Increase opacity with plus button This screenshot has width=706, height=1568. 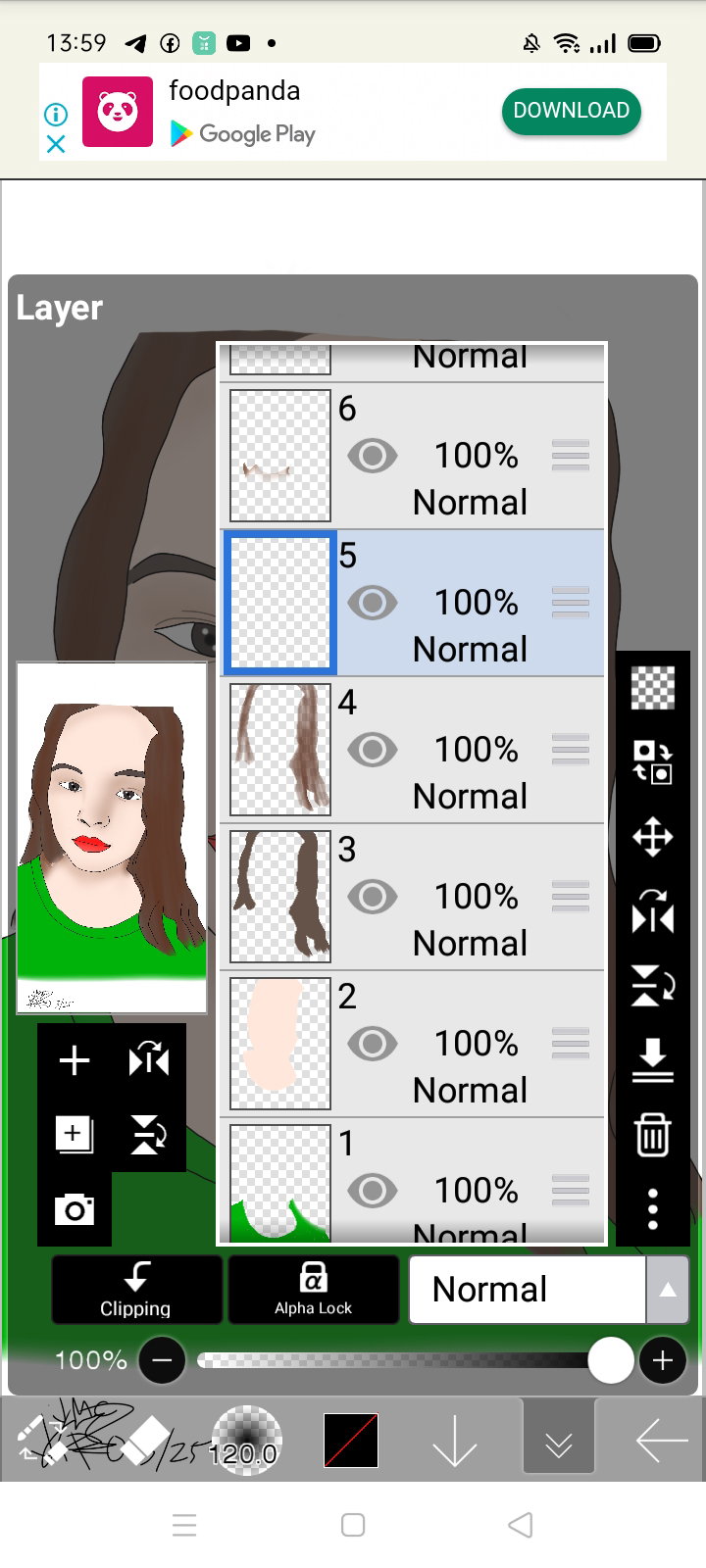point(663,1360)
